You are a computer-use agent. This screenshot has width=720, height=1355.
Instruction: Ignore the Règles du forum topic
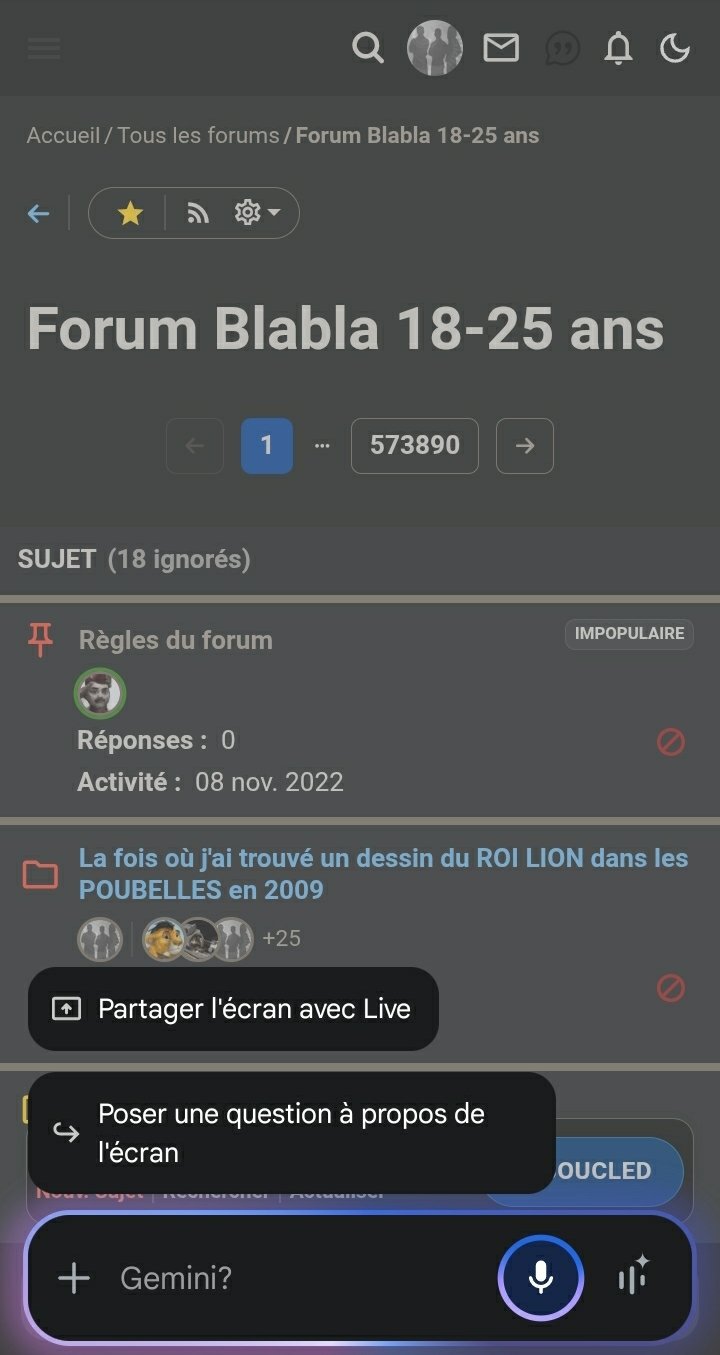click(x=671, y=742)
